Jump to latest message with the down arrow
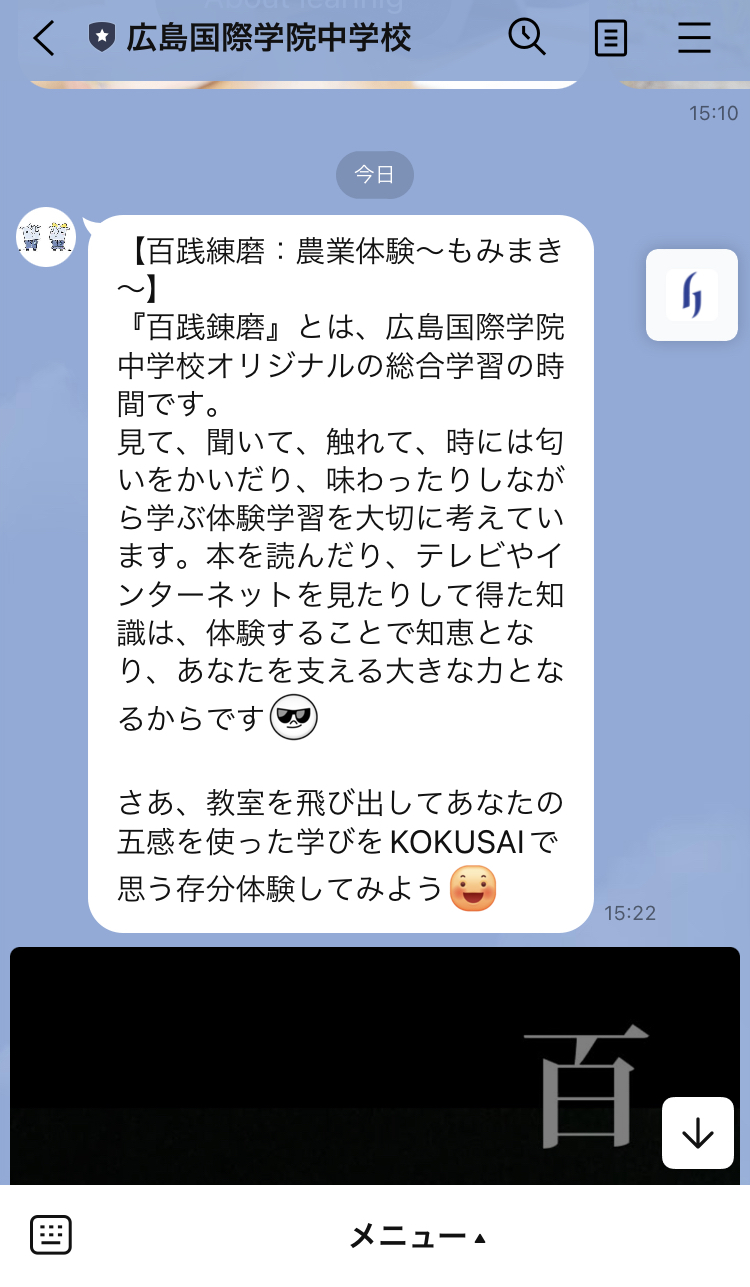 (x=697, y=1133)
